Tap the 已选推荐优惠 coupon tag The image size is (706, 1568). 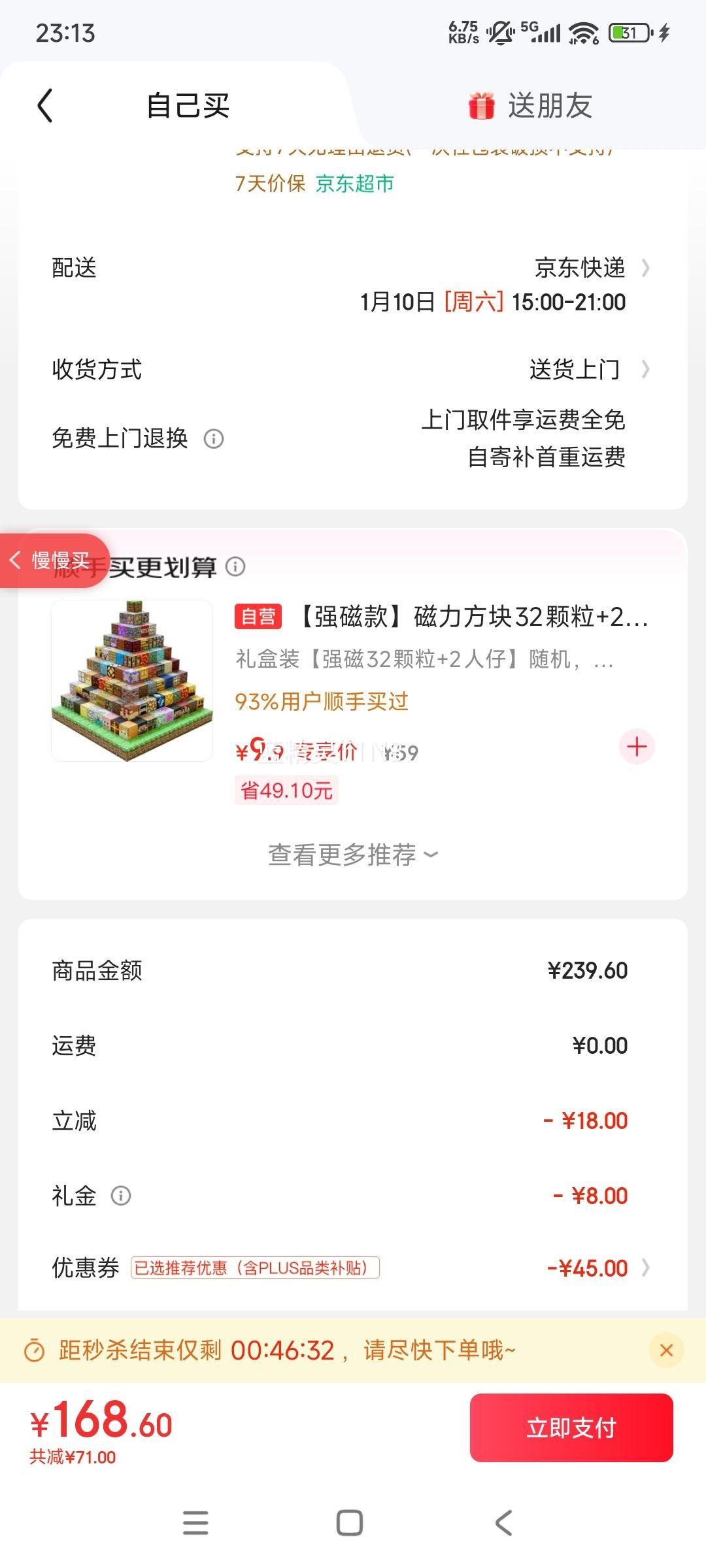[x=255, y=1267]
